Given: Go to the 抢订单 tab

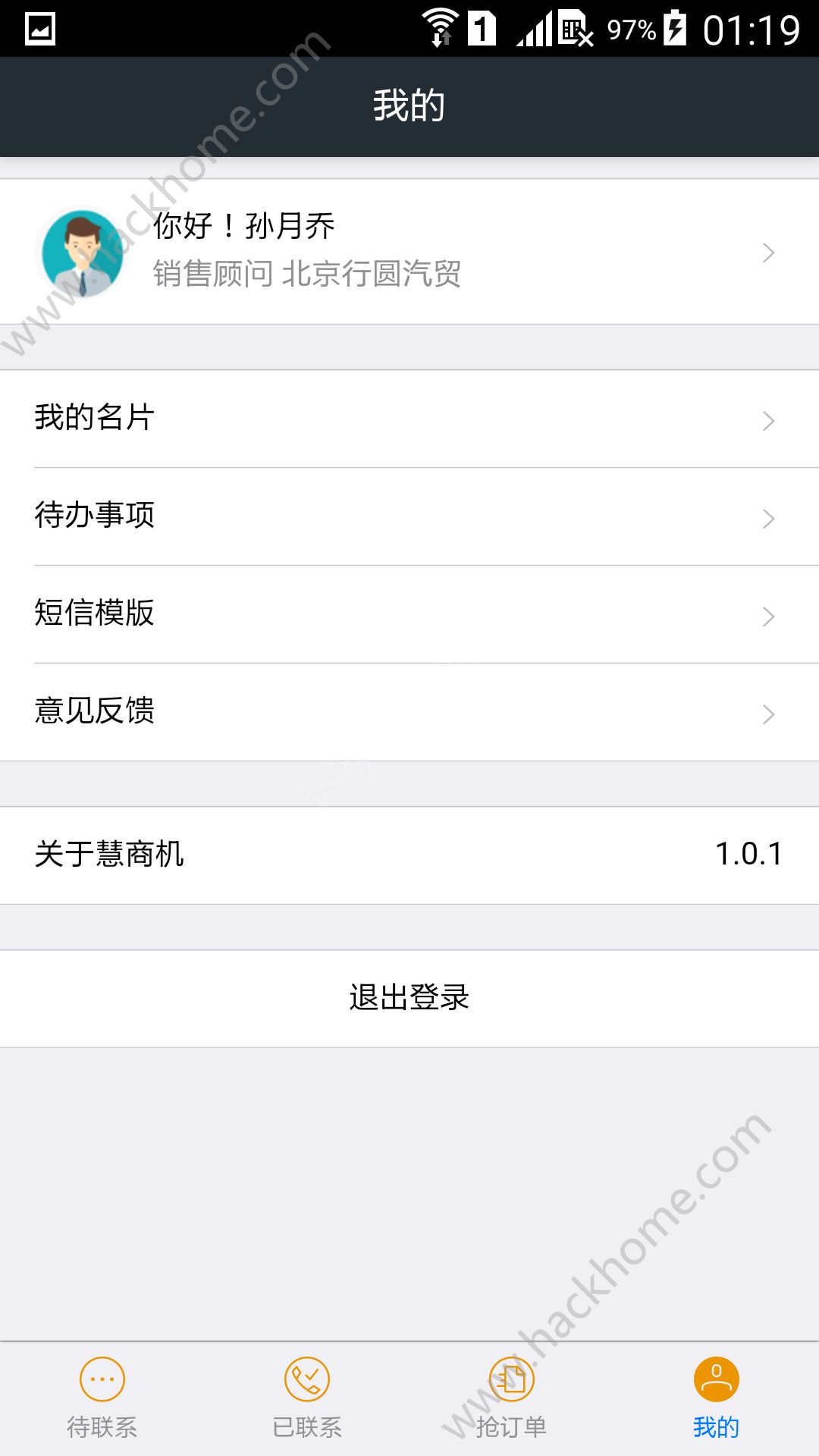Looking at the screenshot, I should click(x=512, y=1397).
